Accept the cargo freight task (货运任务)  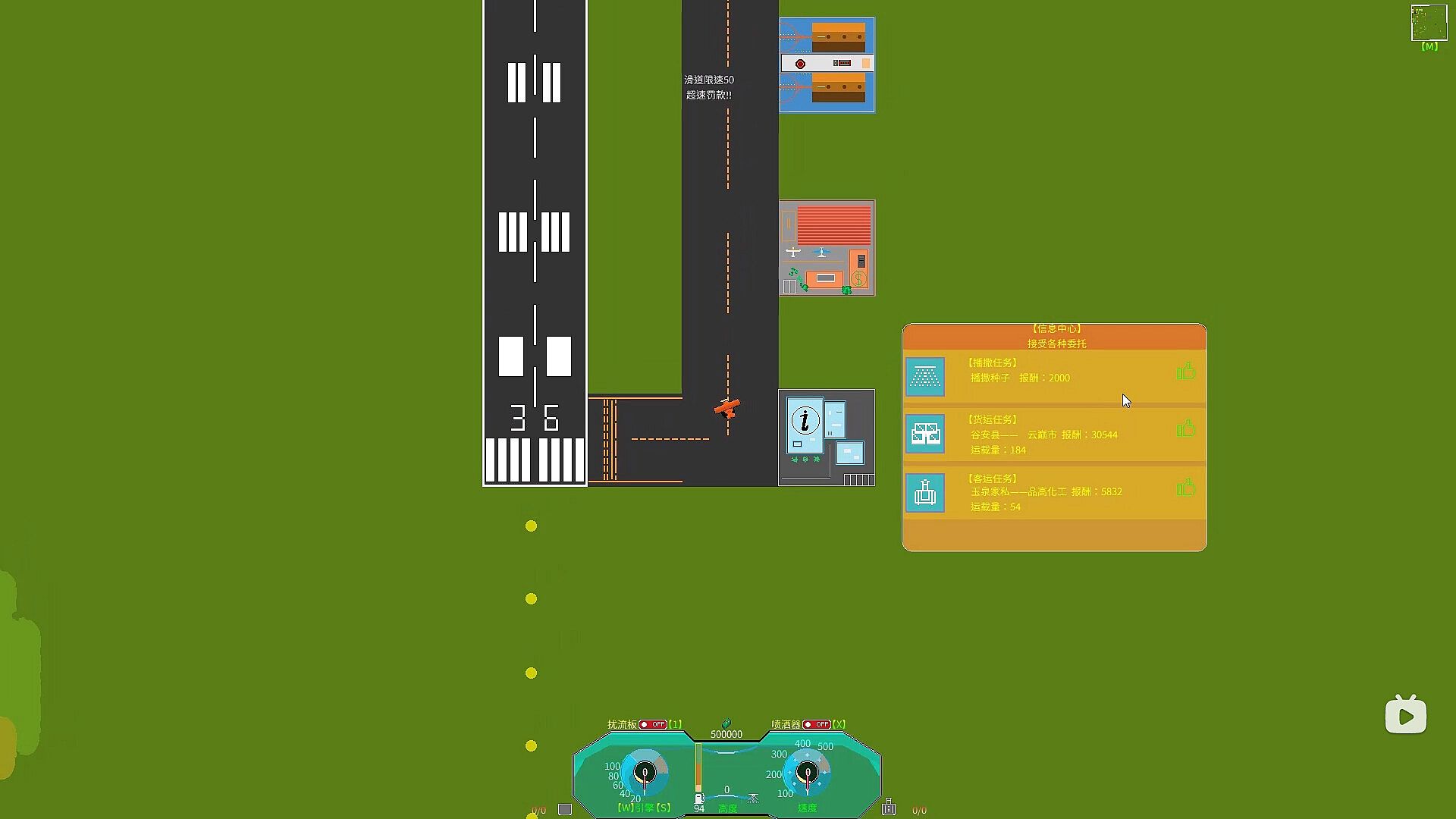[x=1185, y=430]
